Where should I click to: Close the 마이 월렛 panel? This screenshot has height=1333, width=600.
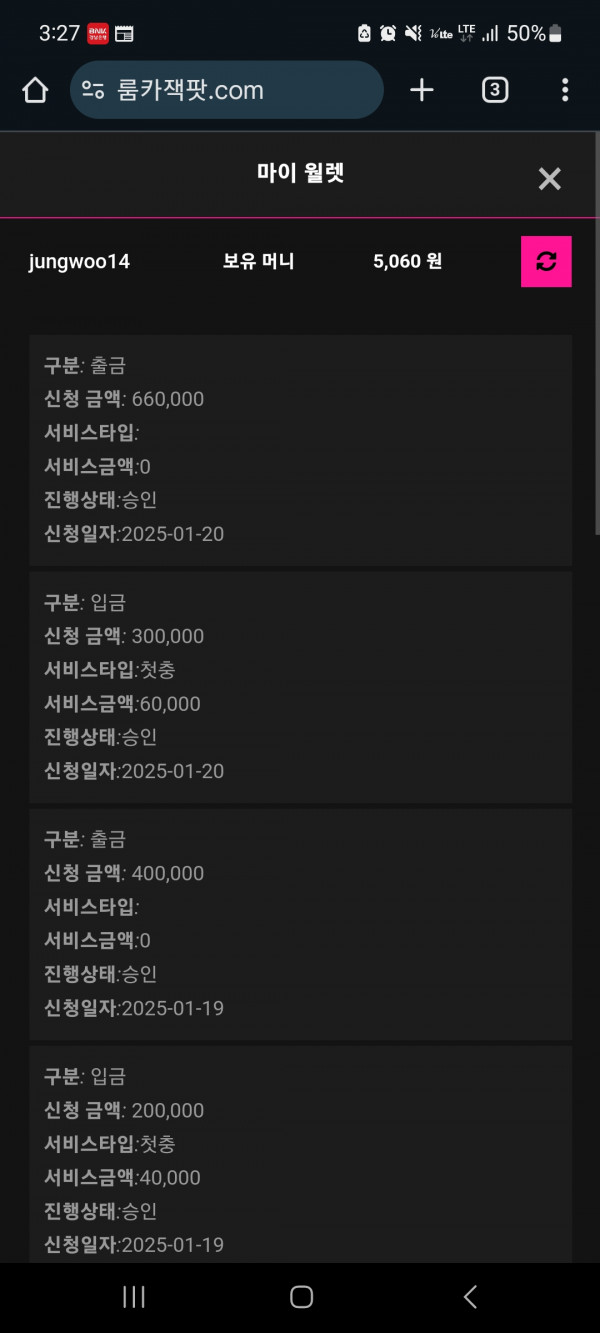pos(549,179)
